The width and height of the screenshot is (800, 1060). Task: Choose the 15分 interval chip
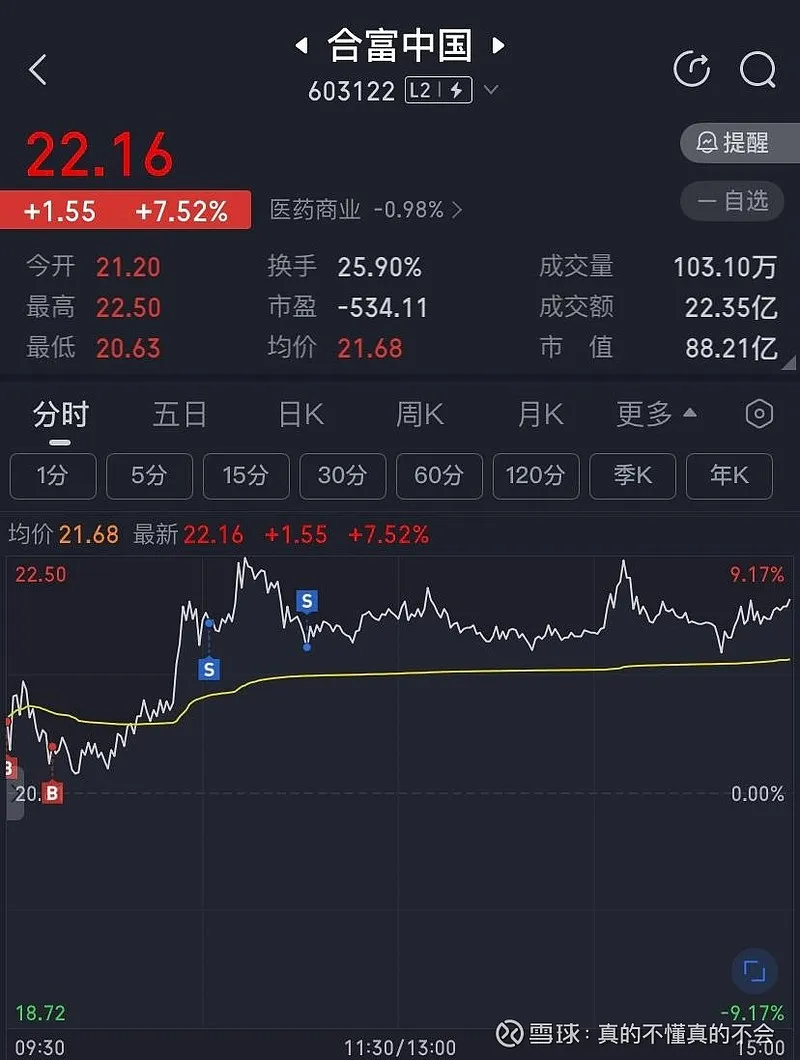pos(246,476)
